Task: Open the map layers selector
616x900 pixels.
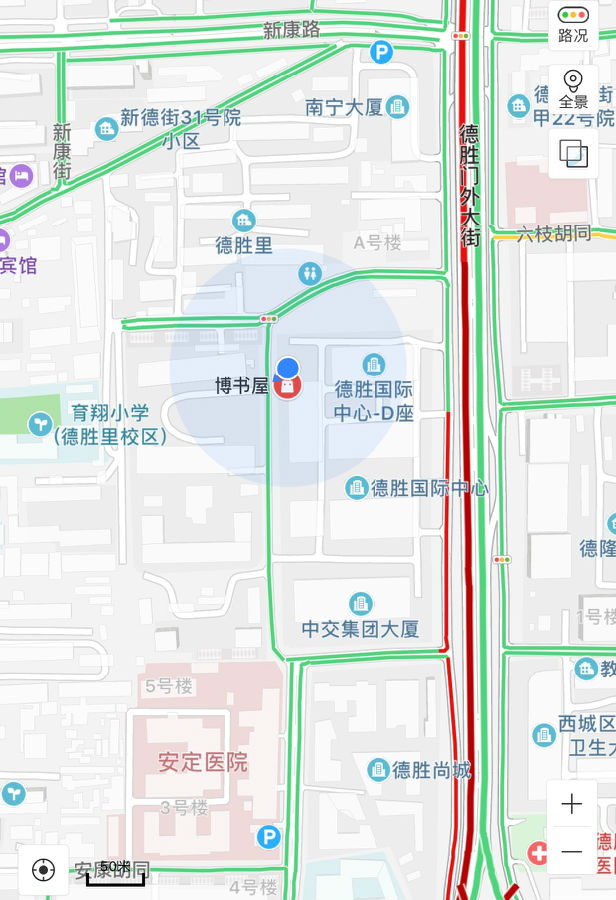Action: click(573, 154)
